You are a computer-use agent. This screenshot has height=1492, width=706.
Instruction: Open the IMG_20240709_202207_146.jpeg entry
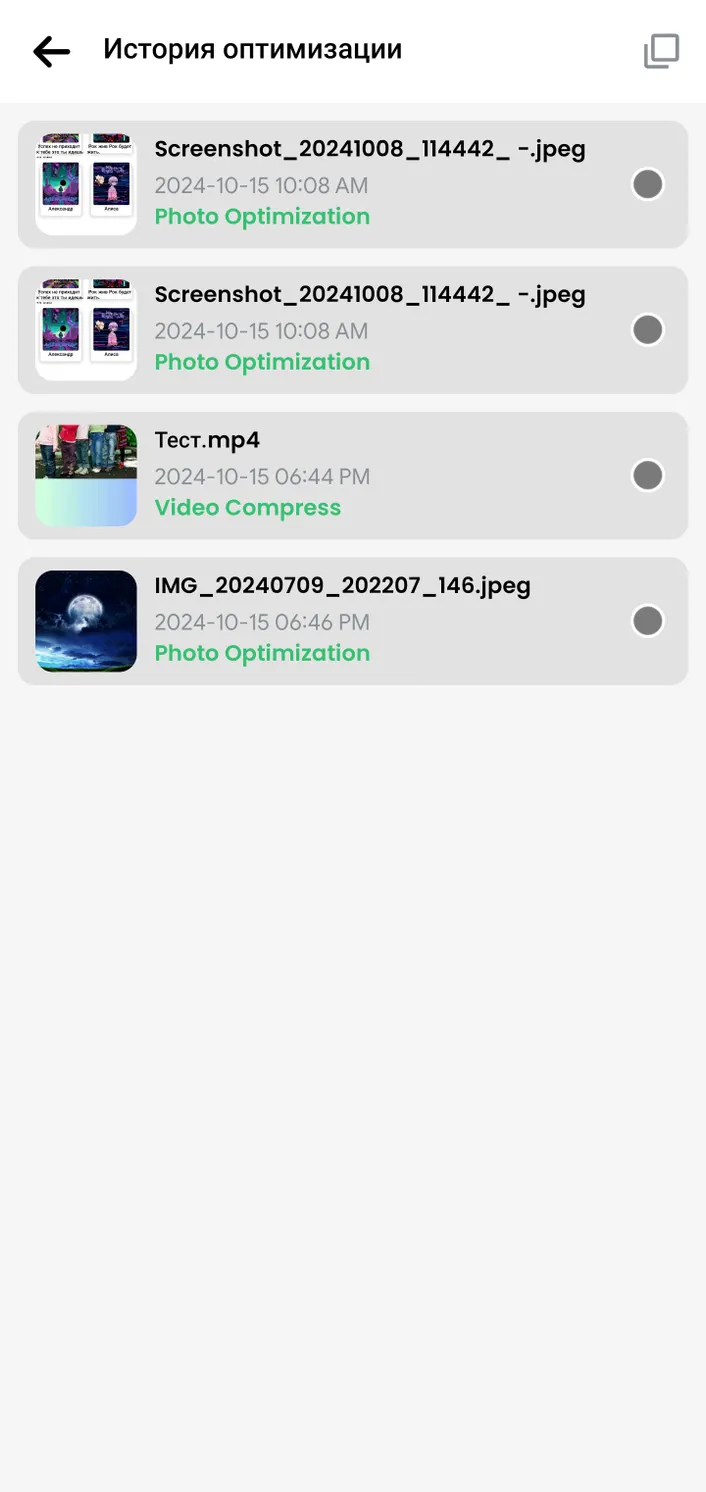tap(353, 621)
